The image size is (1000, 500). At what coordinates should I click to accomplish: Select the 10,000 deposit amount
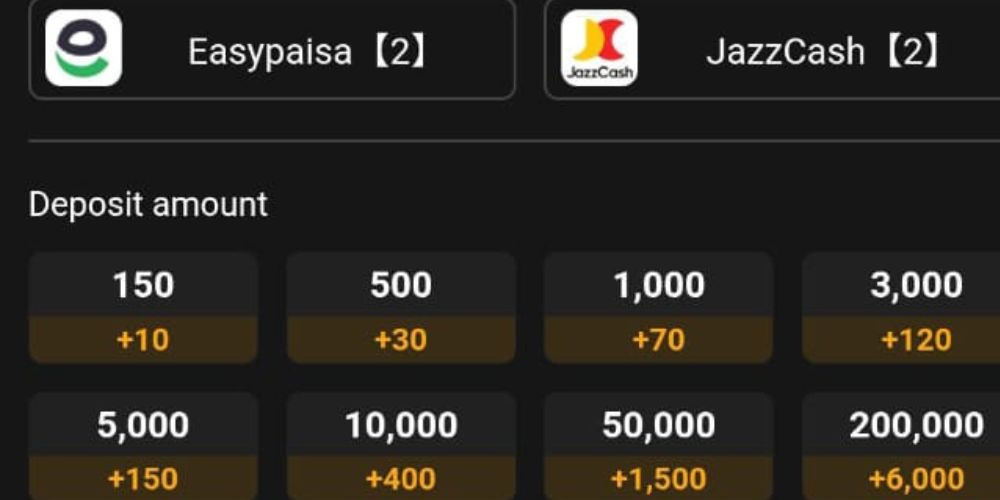(x=401, y=447)
